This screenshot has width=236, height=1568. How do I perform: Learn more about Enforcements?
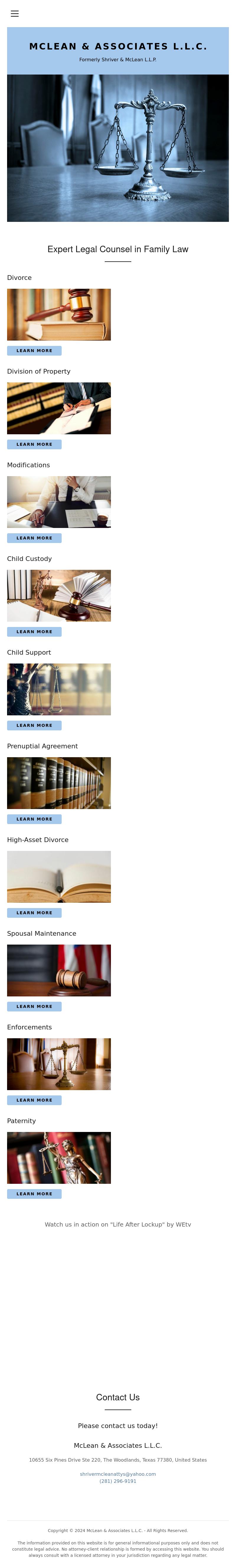tap(34, 1100)
